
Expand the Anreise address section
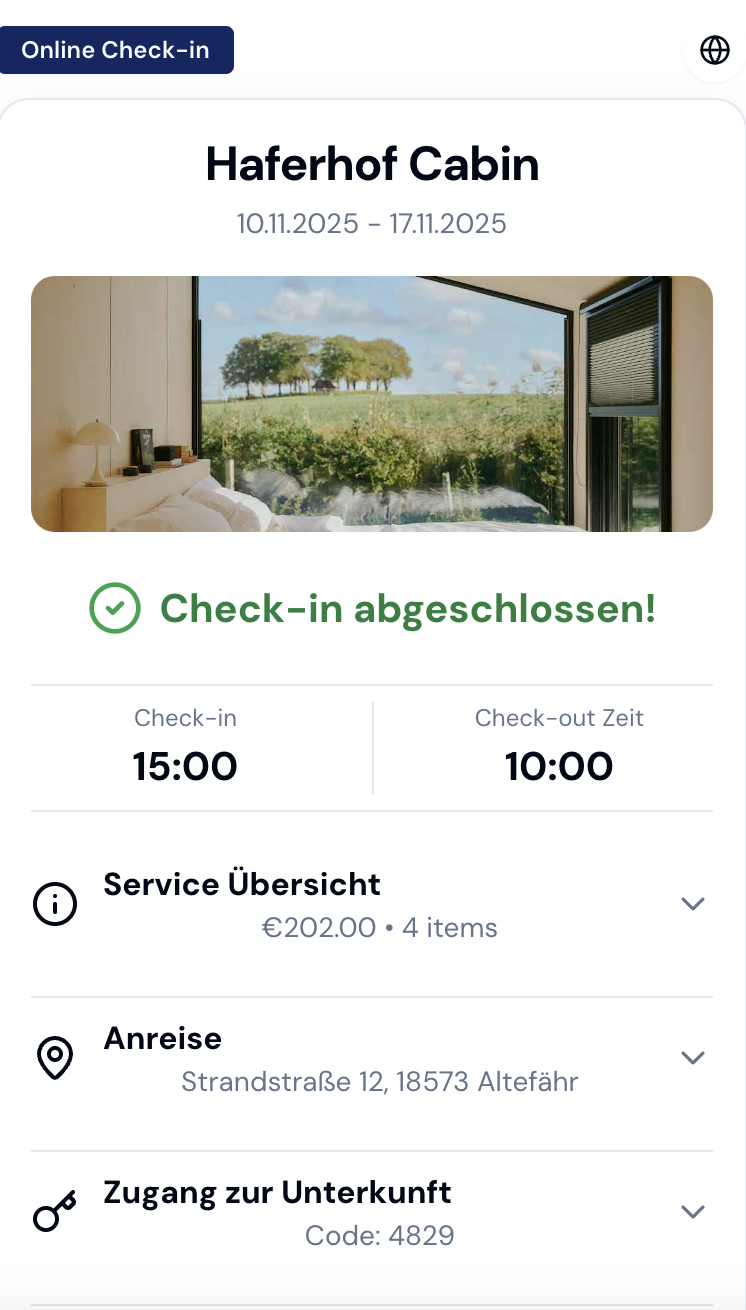point(693,1057)
